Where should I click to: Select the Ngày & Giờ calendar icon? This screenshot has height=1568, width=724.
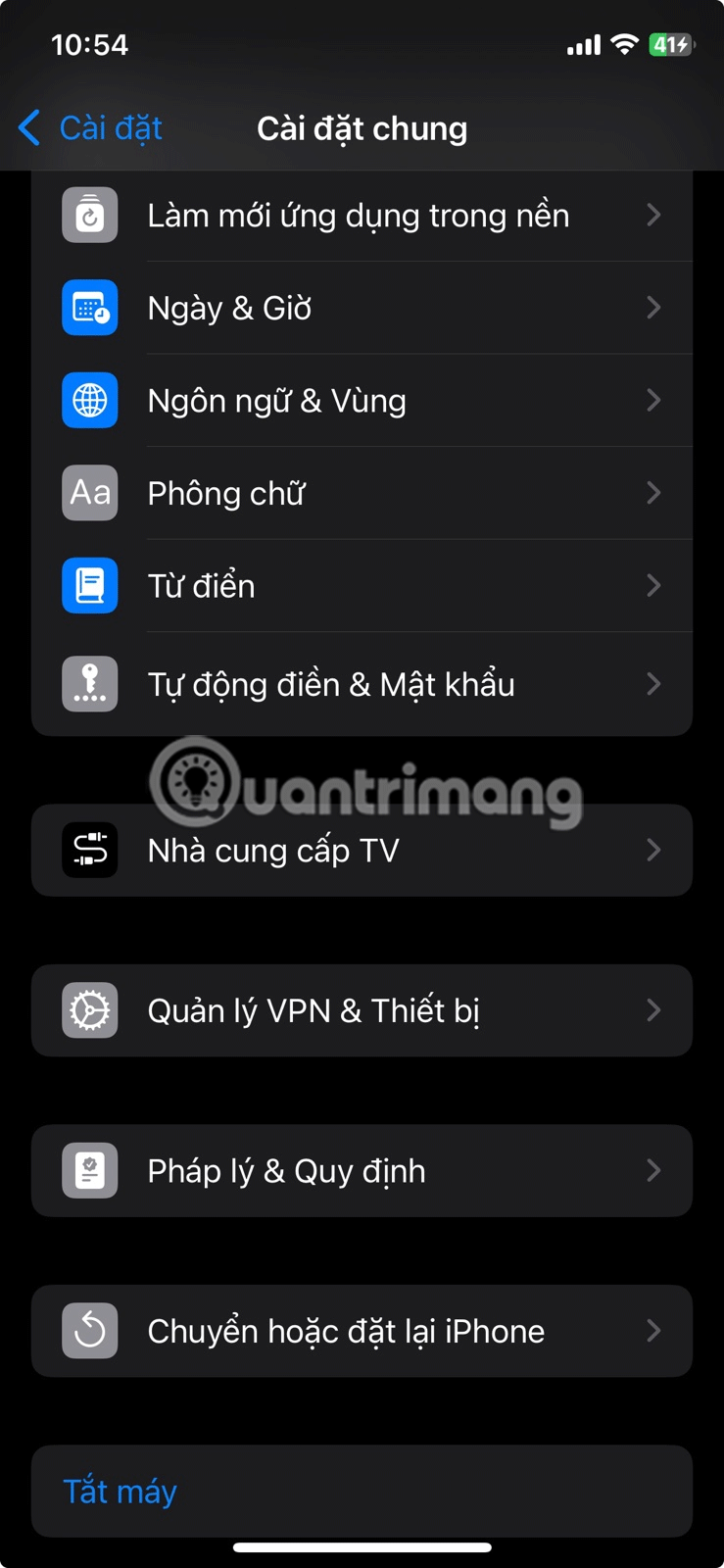(x=89, y=308)
